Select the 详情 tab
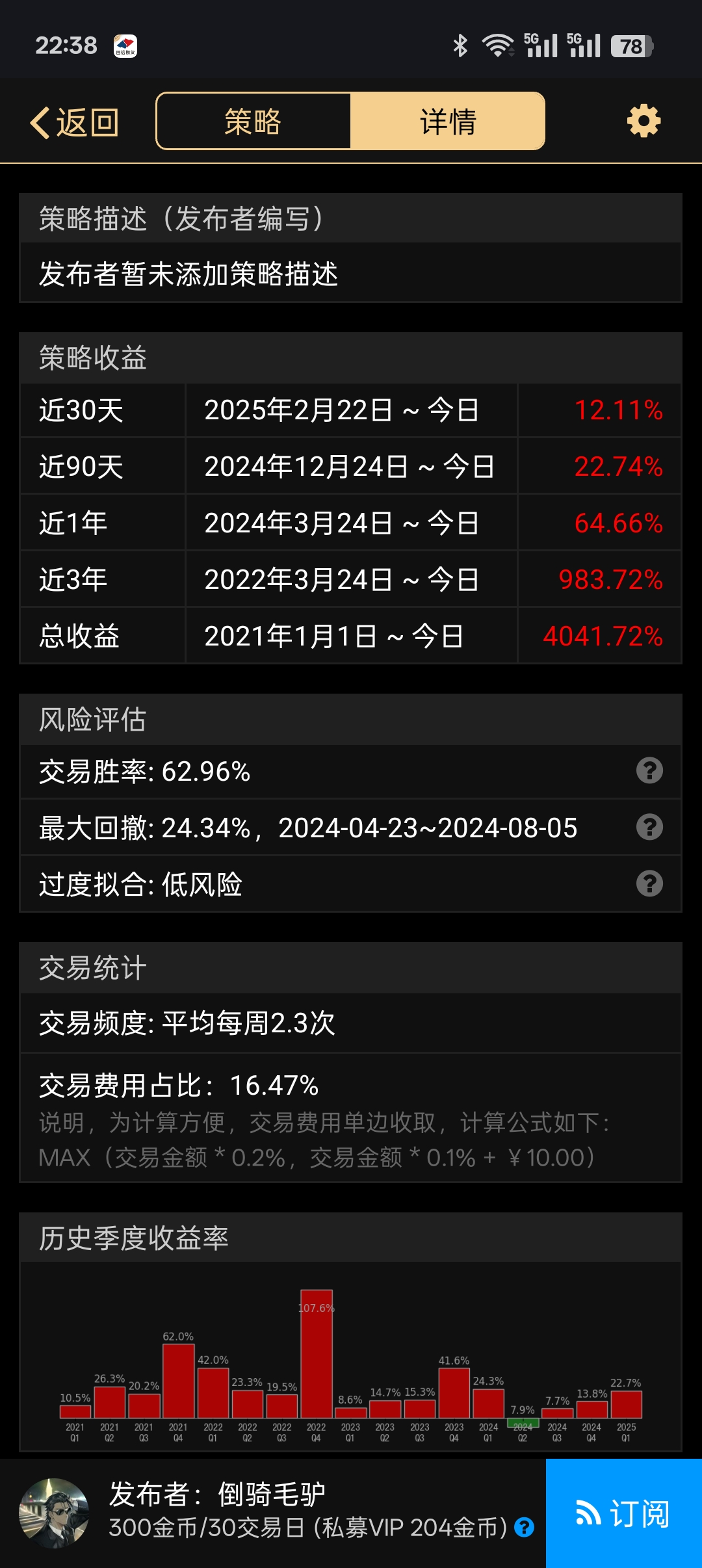702x1568 pixels. (x=447, y=122)
